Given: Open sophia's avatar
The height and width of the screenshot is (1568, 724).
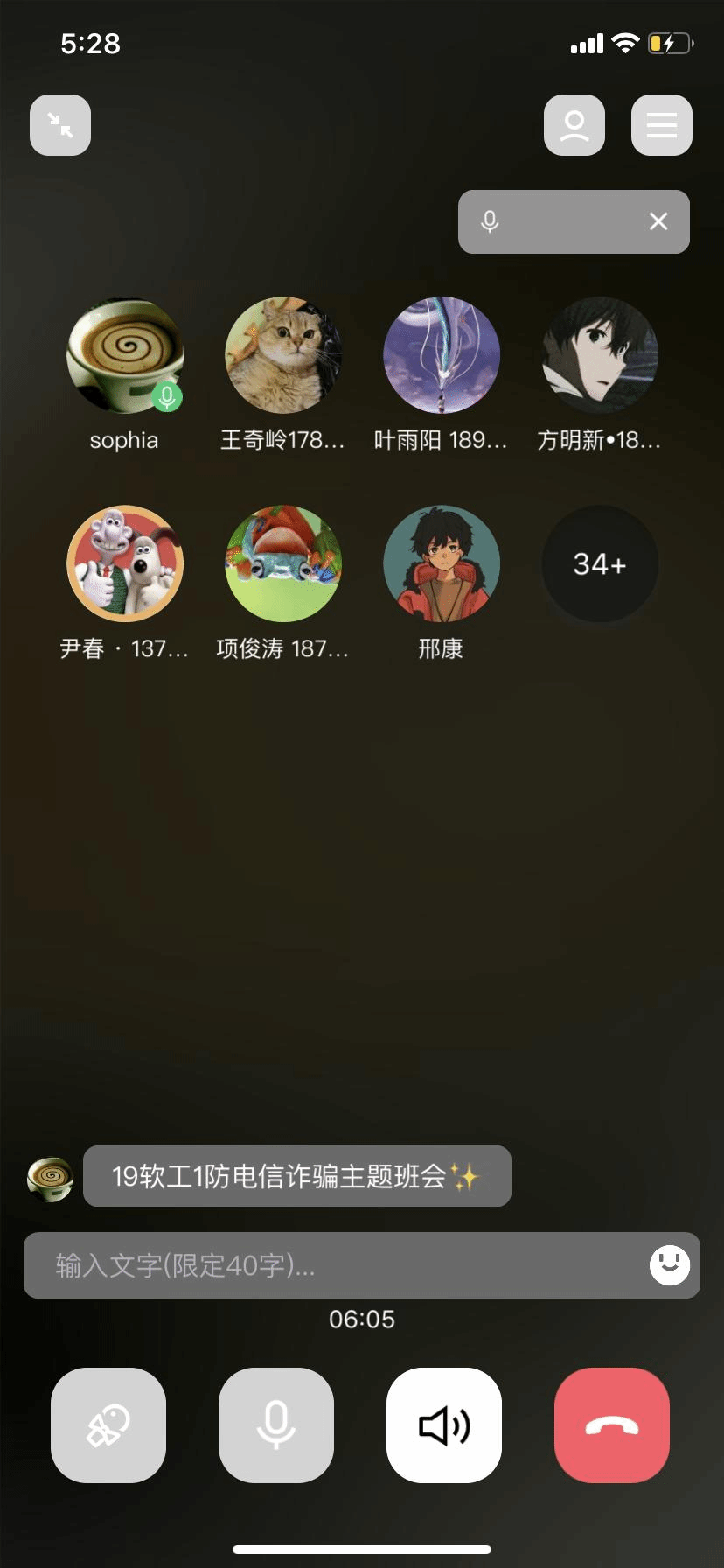Looking at the screenshot, I should (x=125, y=355).
